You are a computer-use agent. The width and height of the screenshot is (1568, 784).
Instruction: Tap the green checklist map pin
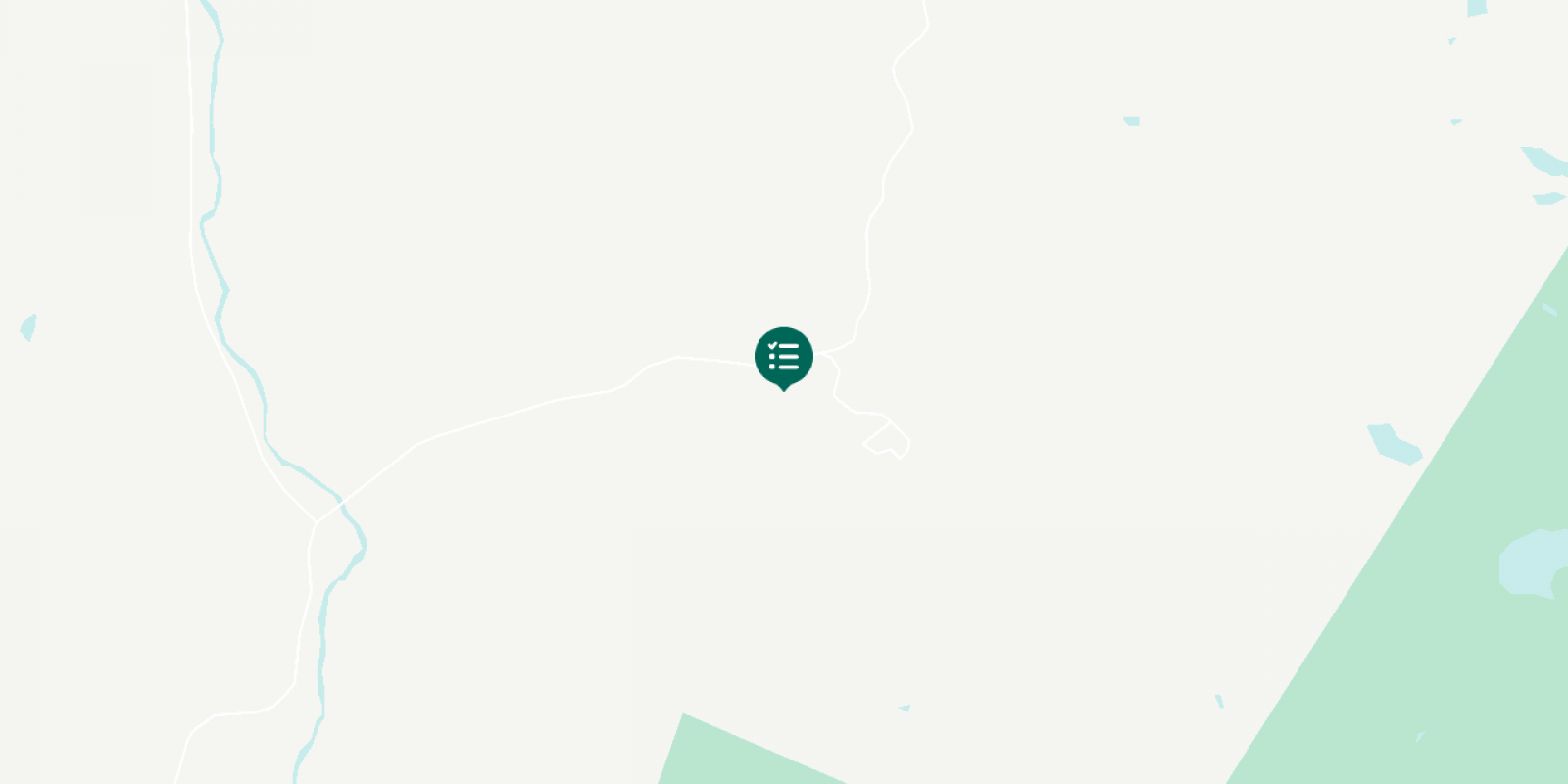(783, 357)
